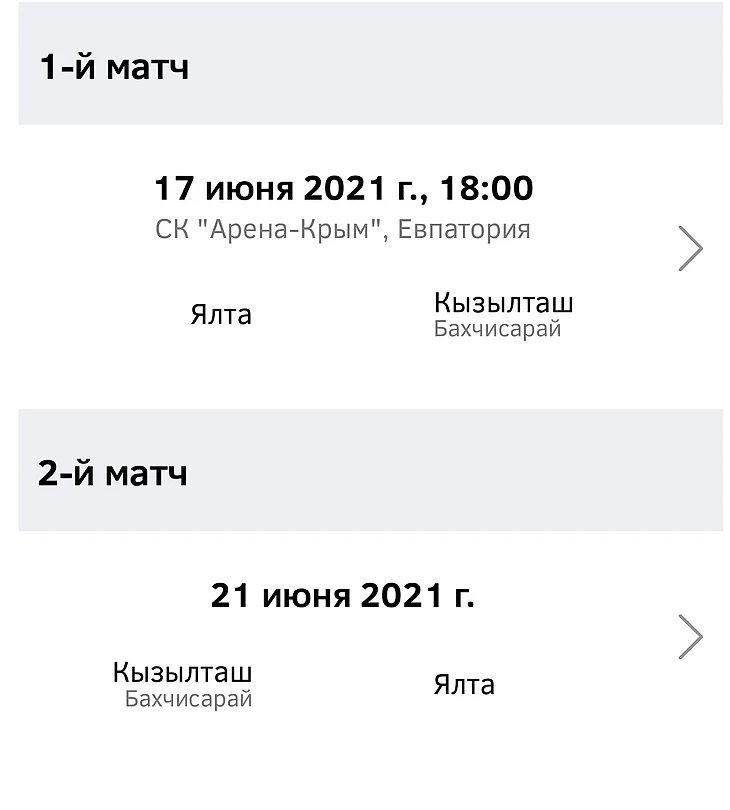
Task: Open the 21 июня 2021 match details
Action: pos(690,637)
